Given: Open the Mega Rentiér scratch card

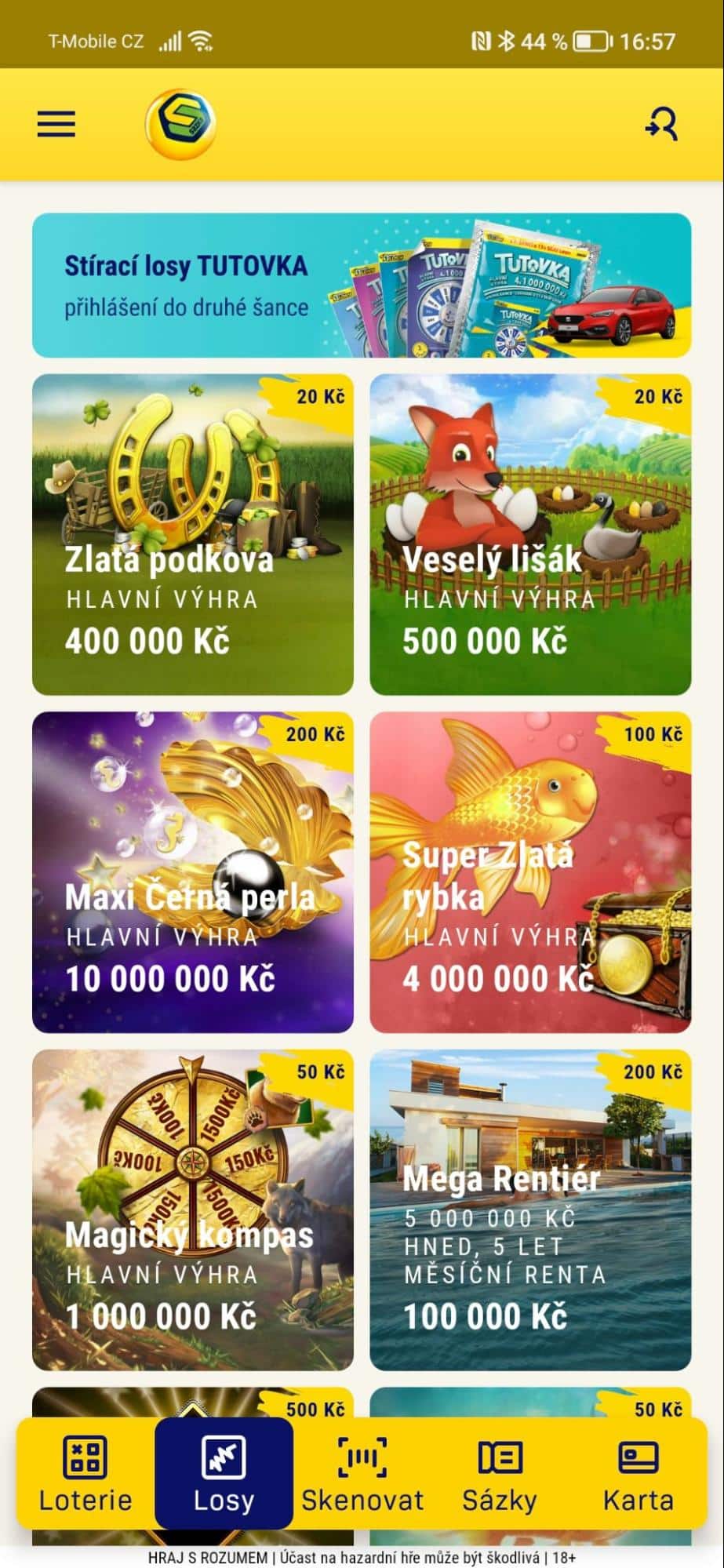Looking at the screenshot, I should click(x=530, y=1210).
